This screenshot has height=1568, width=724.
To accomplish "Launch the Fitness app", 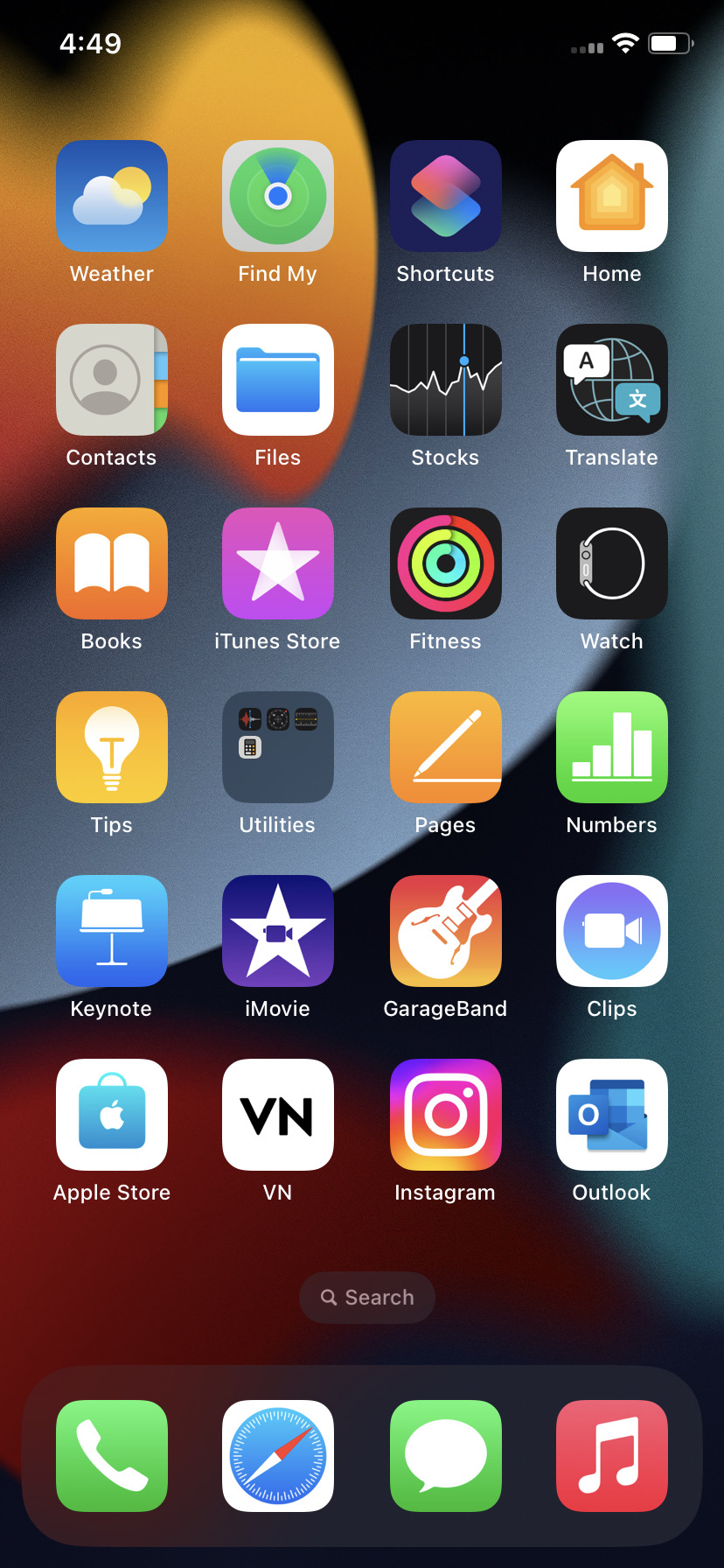I will [446, 563].
